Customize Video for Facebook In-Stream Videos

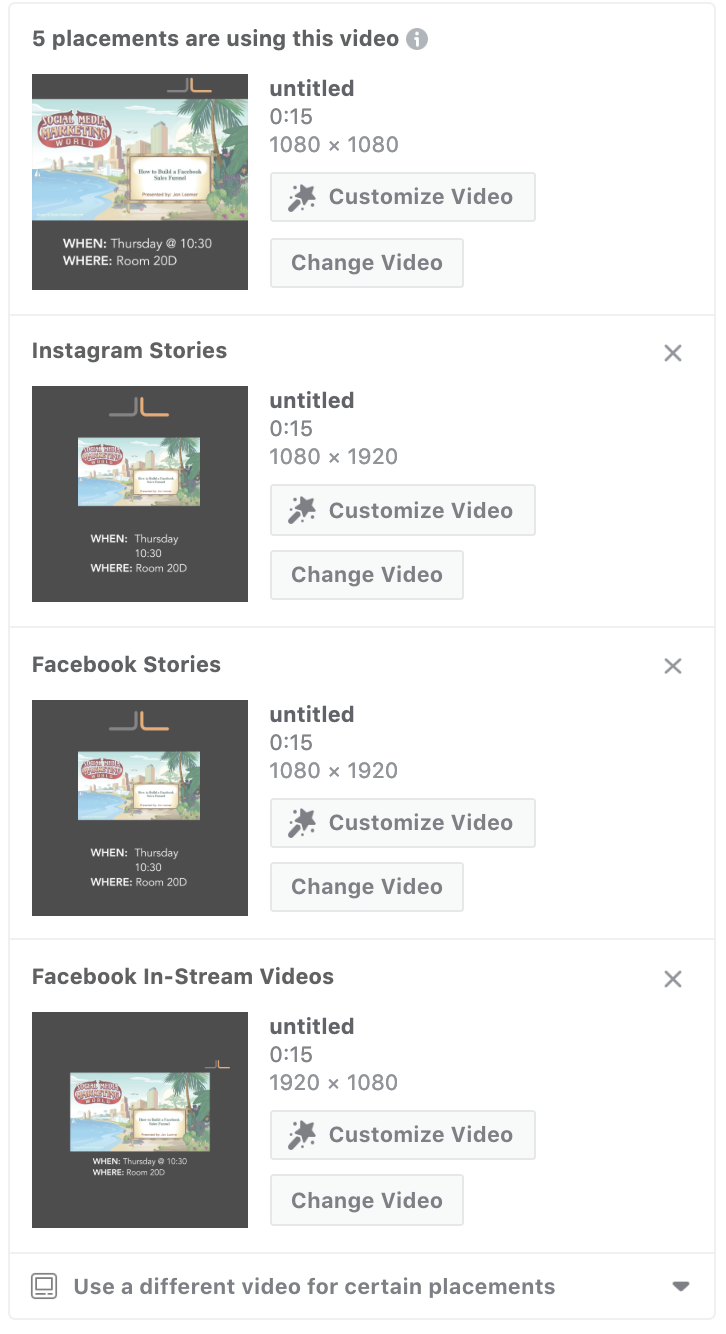[x=403, y=1135]
